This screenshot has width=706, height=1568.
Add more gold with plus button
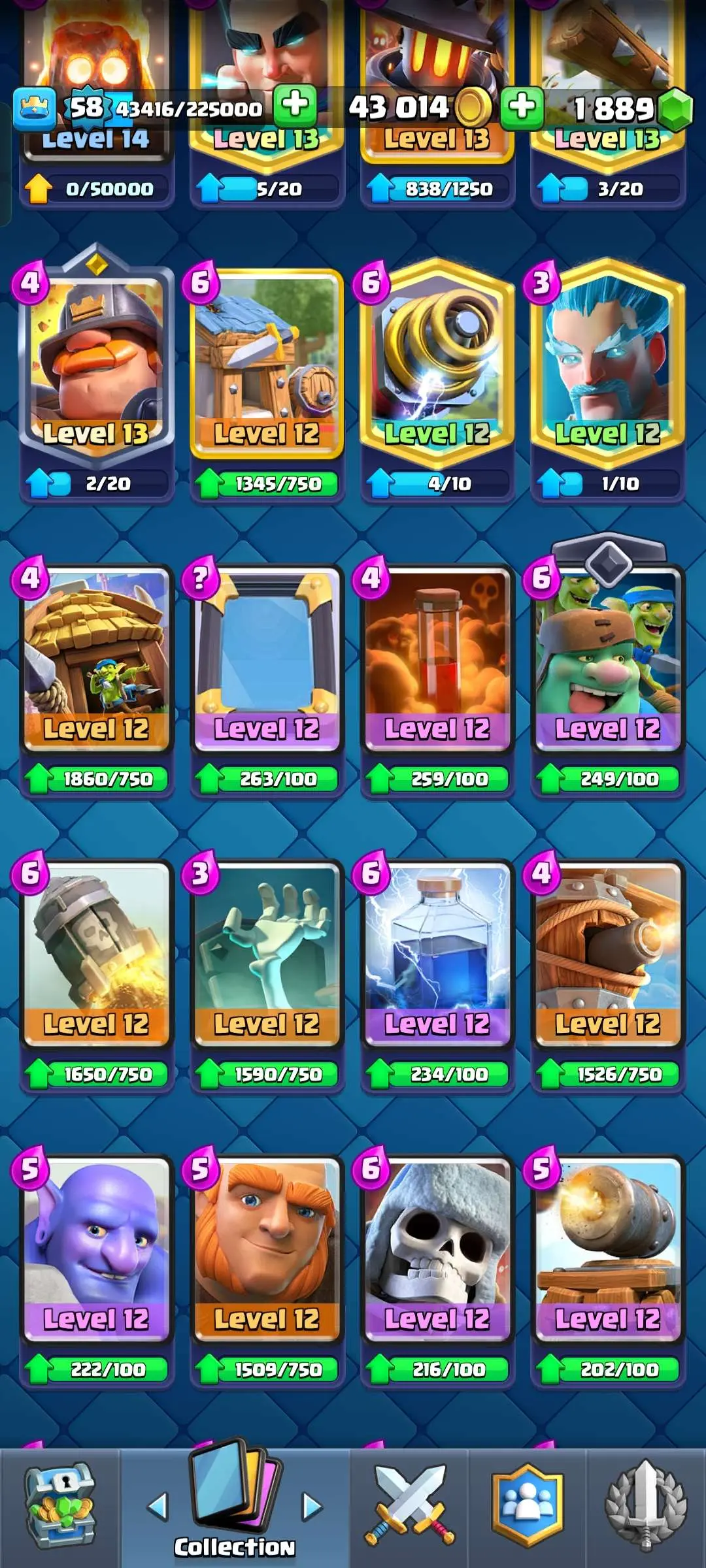(522, 106)
